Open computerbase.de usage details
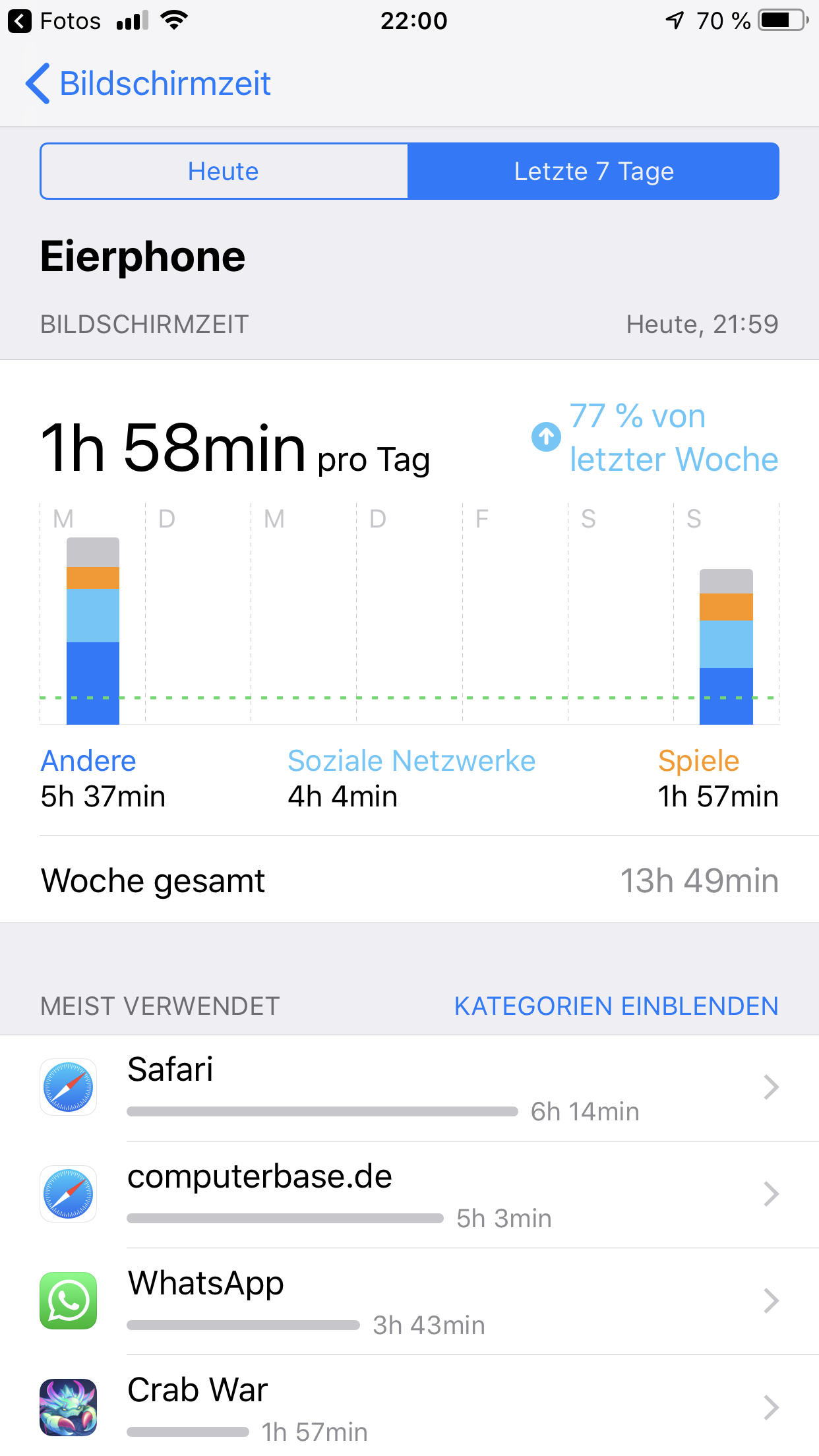The image size is (819, 1456). point(409,1195)
